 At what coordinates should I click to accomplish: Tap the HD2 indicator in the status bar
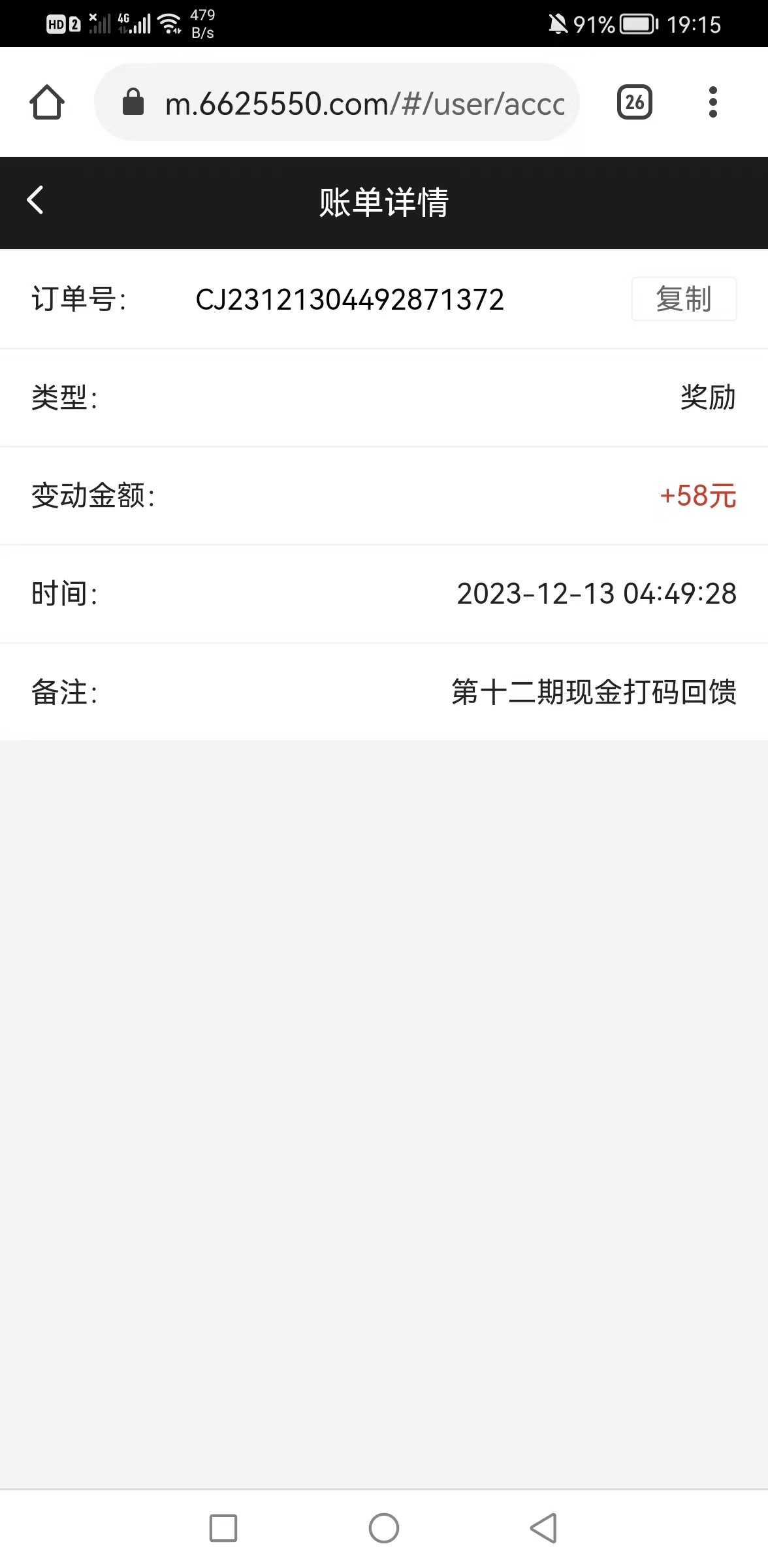pos(61,23)
